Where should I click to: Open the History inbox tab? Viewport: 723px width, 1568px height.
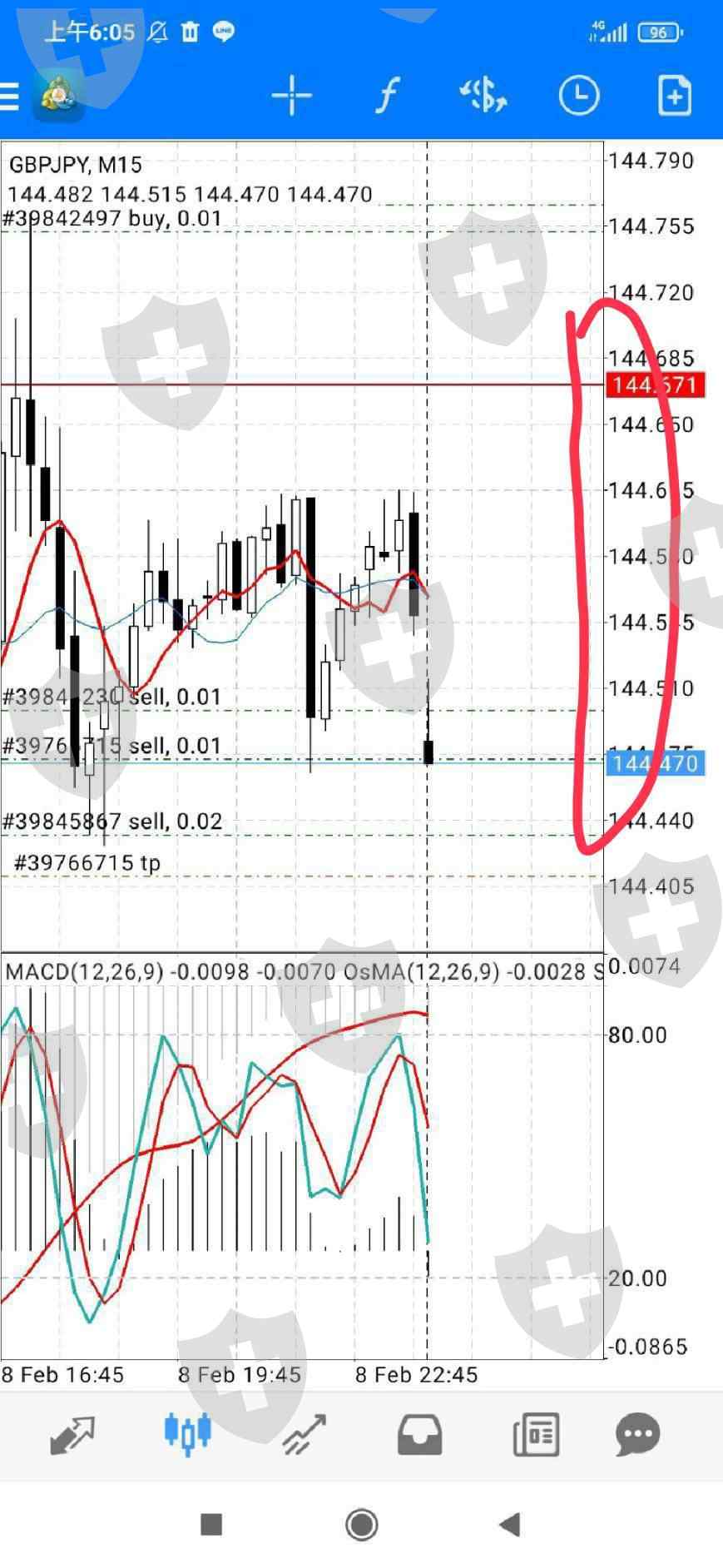419,1435
